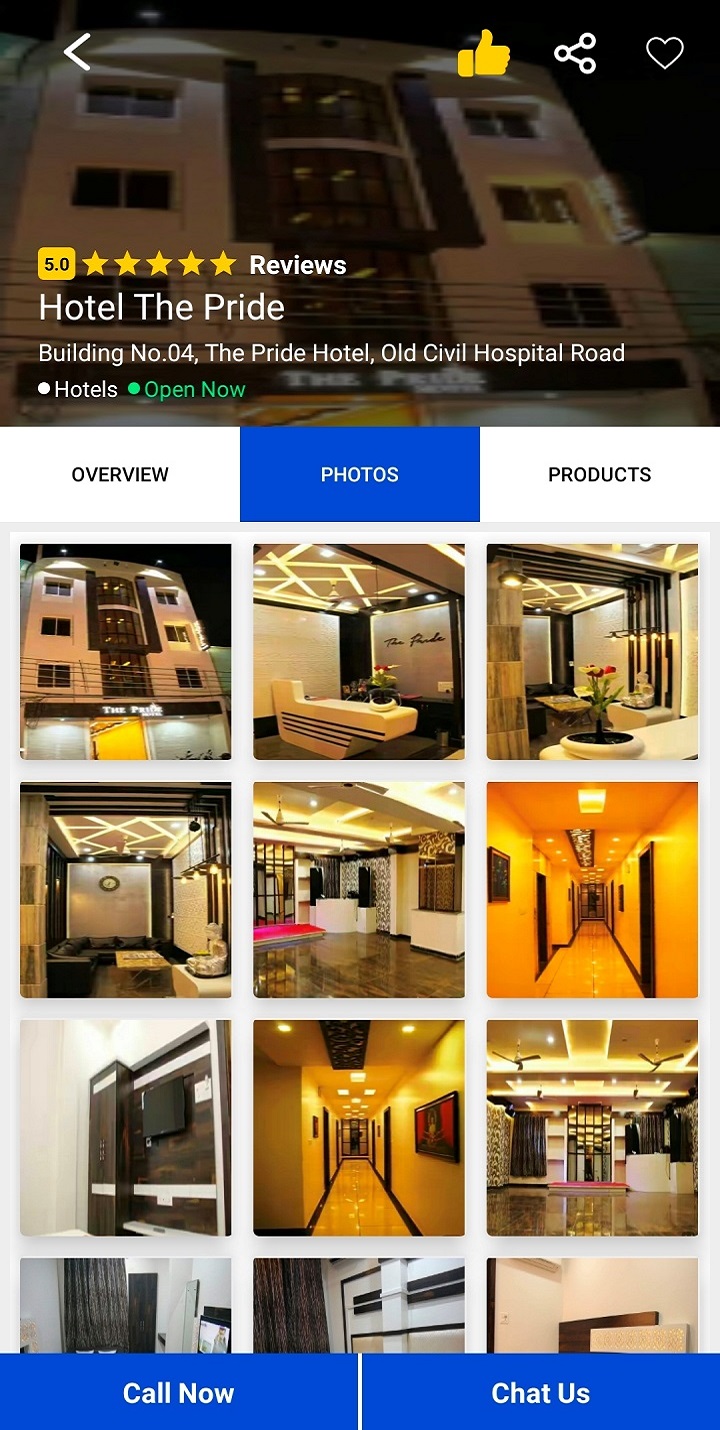The height and width of the screenshot is (1430, 720).
Task: Open the Reviews link
Action: [297, 265]
